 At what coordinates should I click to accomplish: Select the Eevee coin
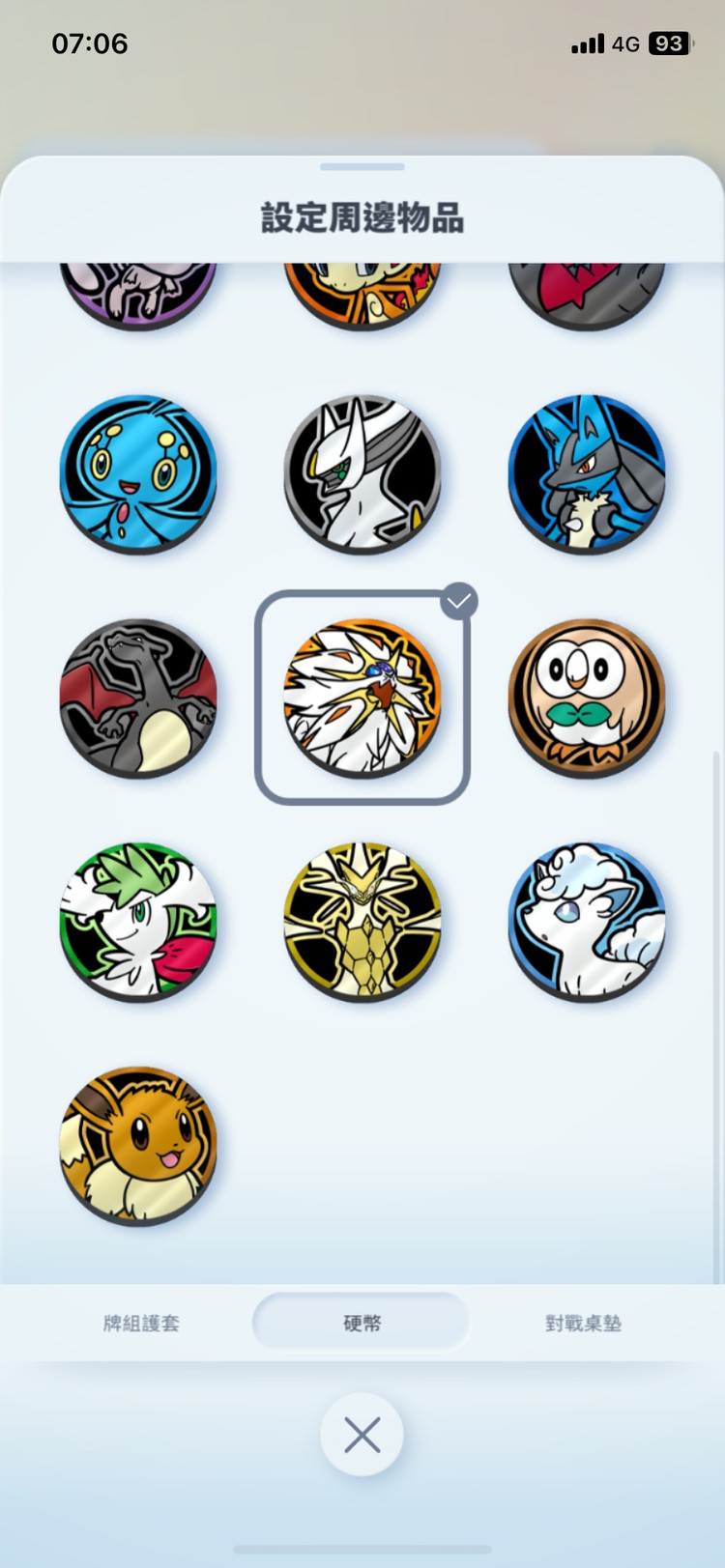138,1145
